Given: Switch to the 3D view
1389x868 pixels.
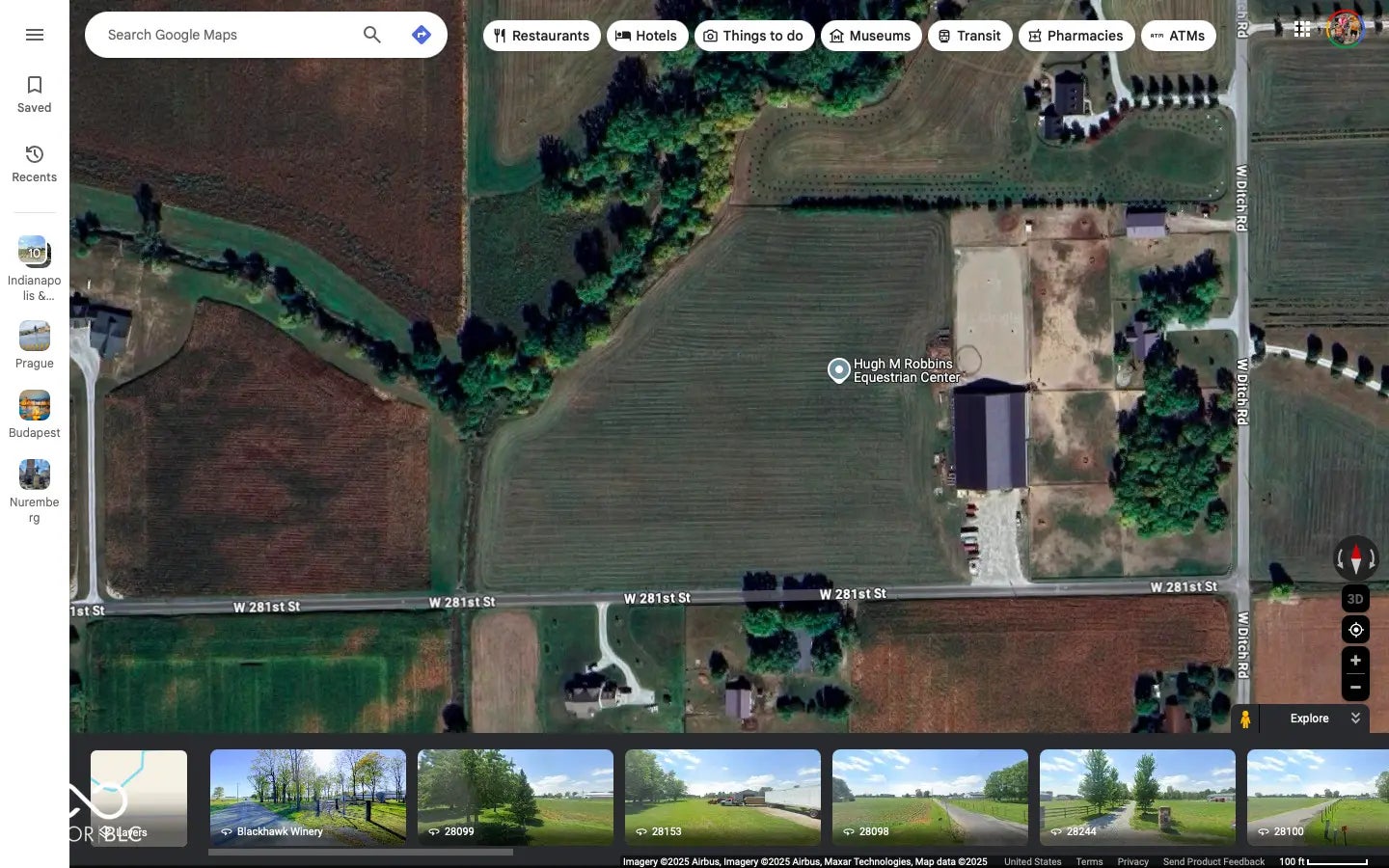Looking at the screenshot, I should click(1355, 599).
